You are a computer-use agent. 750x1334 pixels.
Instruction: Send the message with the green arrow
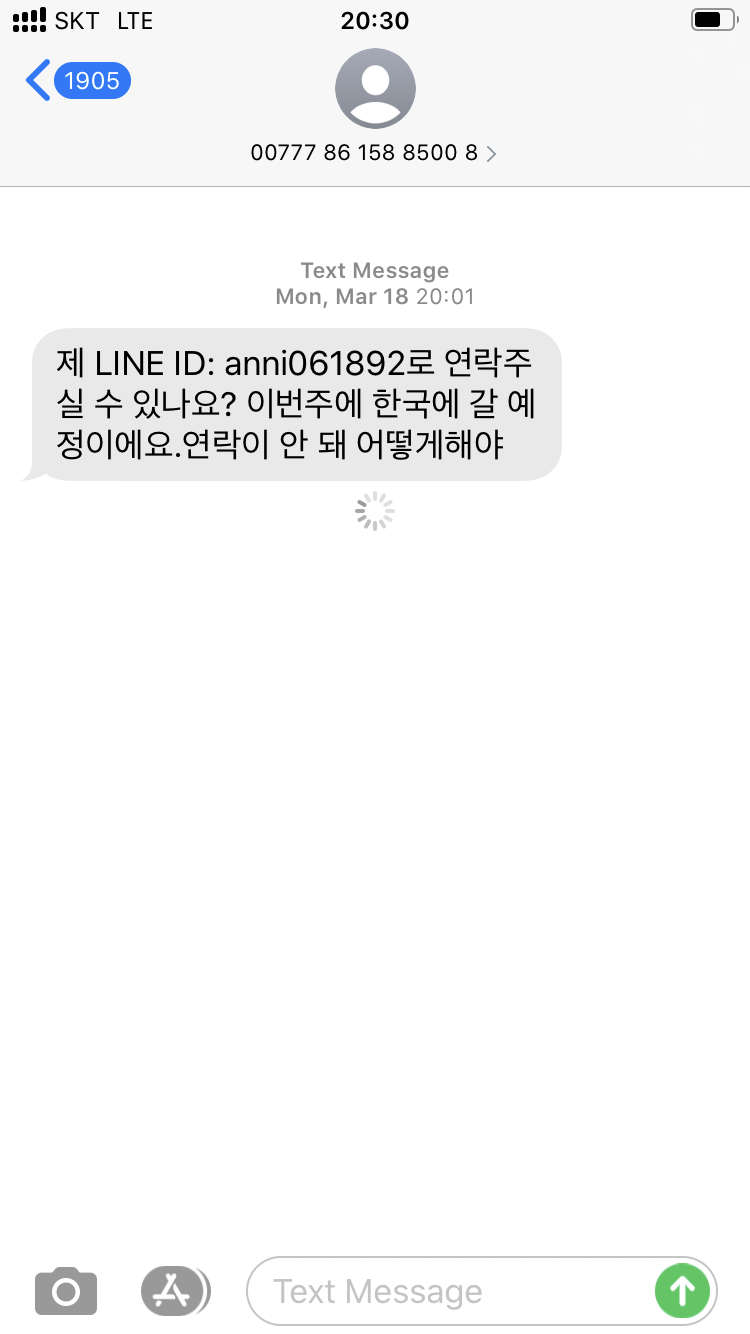(x=682, y=1291)
